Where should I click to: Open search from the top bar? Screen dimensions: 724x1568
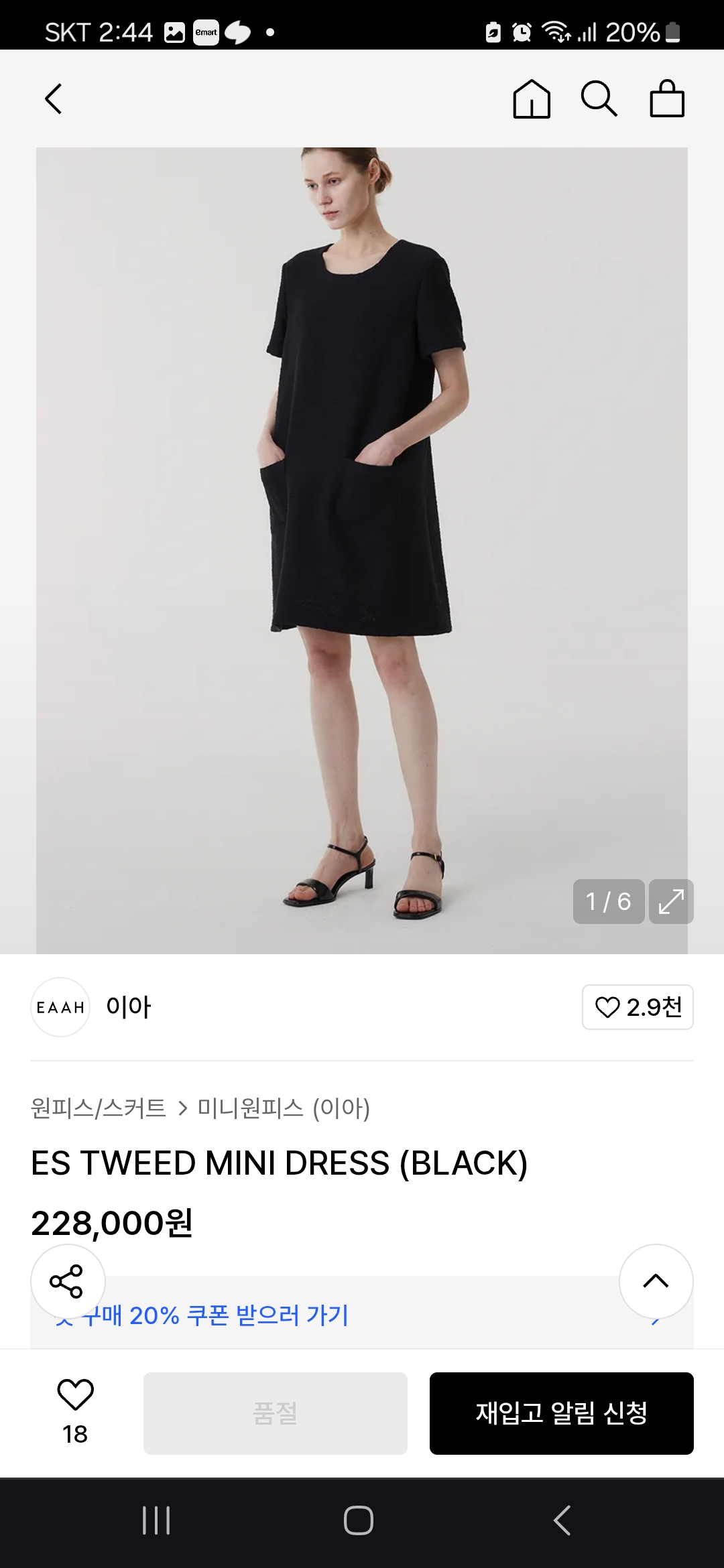tap(599, 99)
